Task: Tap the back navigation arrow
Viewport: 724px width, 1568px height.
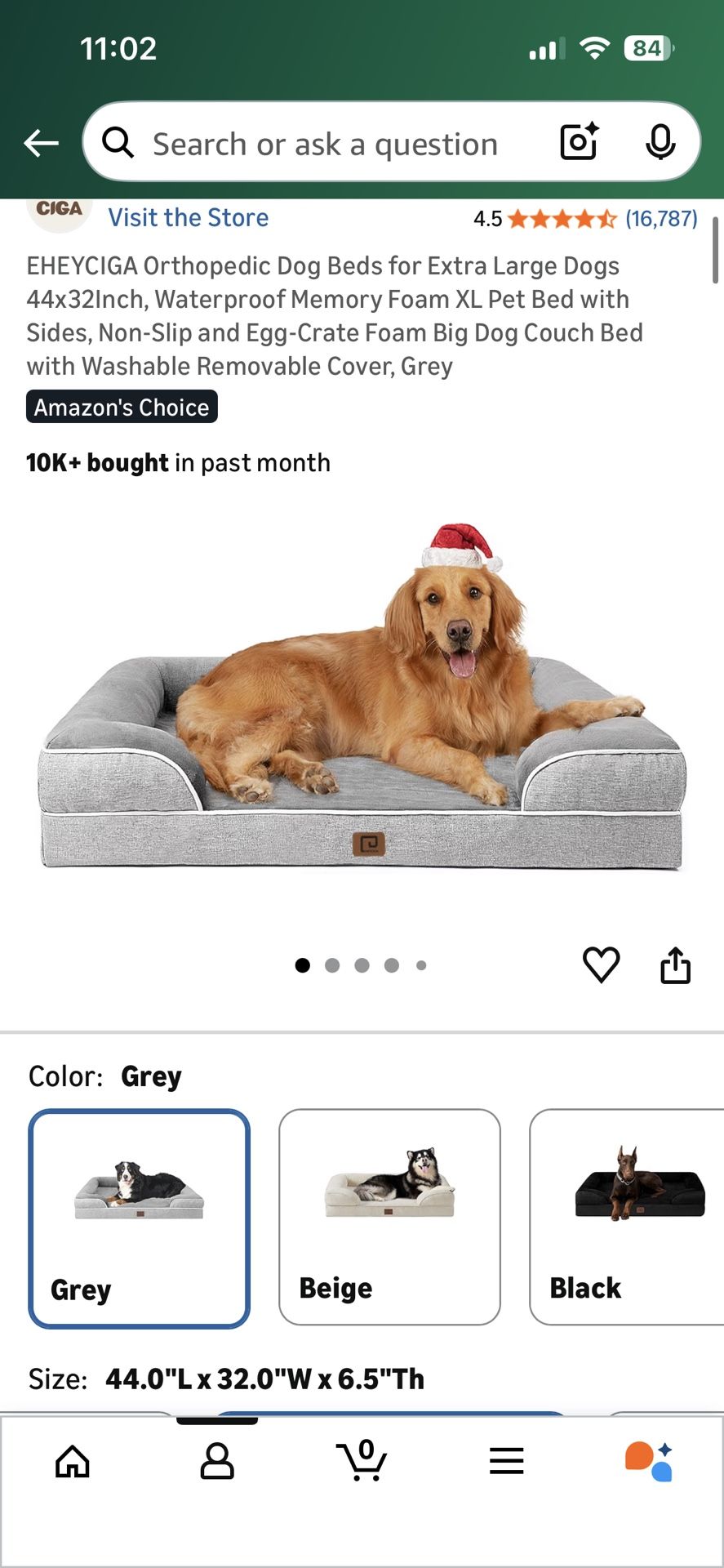Action: [x=41, y=141]
